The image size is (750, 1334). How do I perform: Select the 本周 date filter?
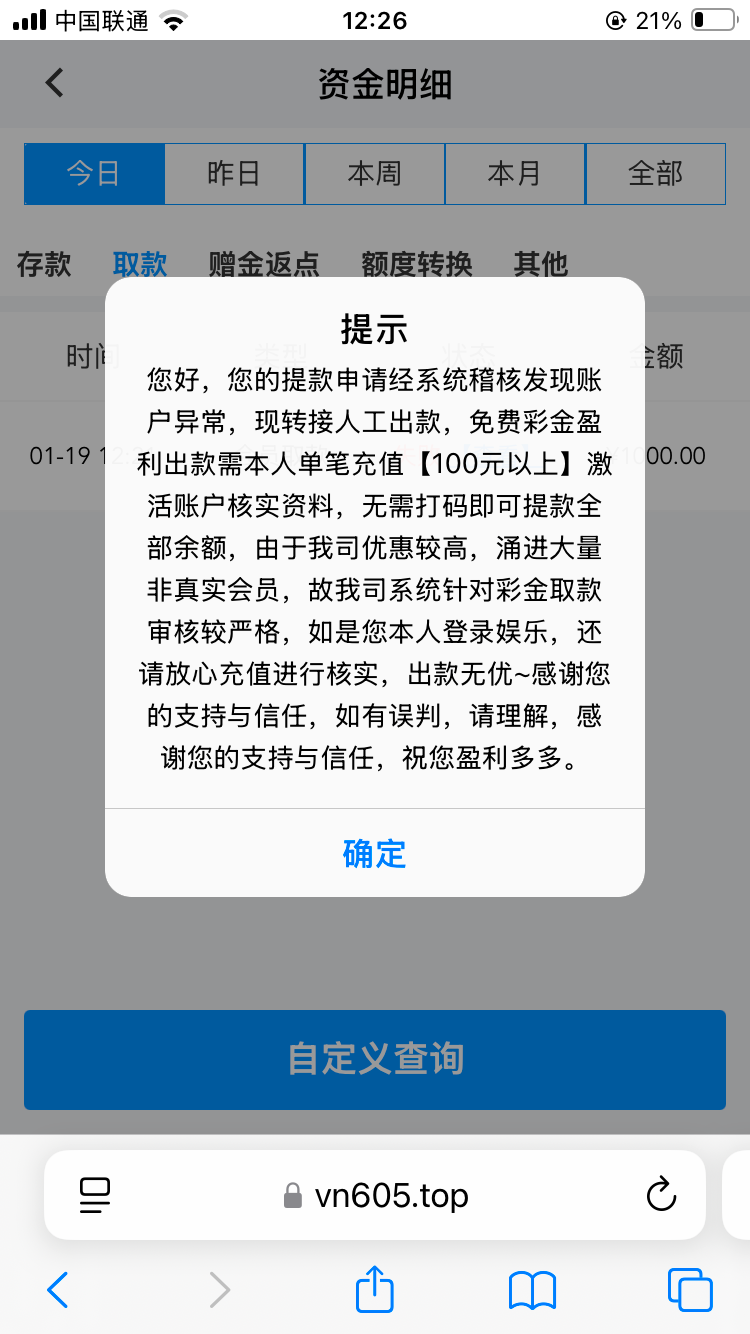pyautogui.click(x=374, y=174)
